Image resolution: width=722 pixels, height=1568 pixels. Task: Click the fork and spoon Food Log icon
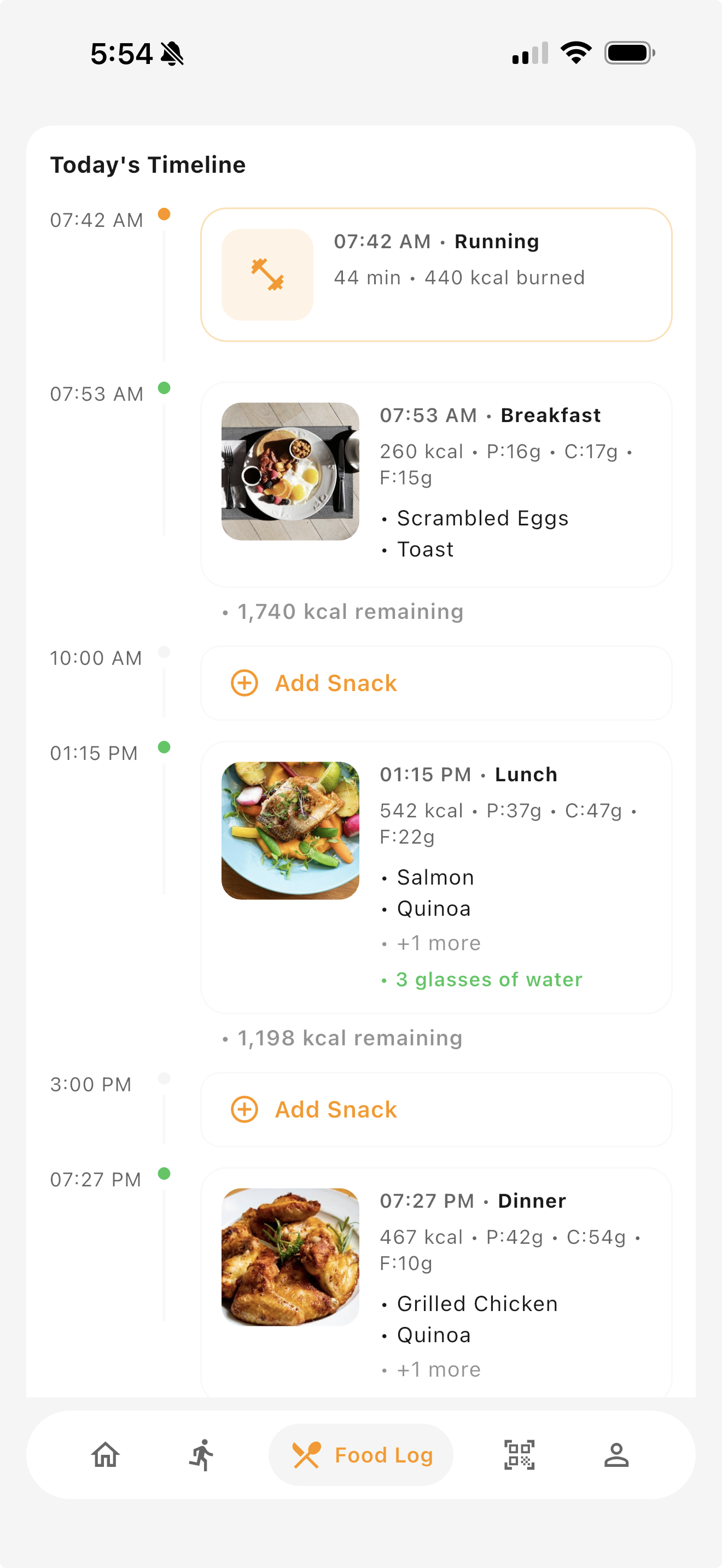point(307,1455)
